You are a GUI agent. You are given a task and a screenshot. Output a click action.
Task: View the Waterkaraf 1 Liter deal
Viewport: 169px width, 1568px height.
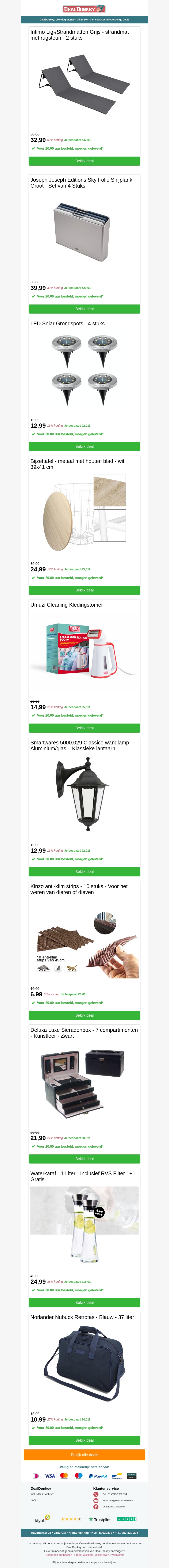click(x=84, y=1303)
